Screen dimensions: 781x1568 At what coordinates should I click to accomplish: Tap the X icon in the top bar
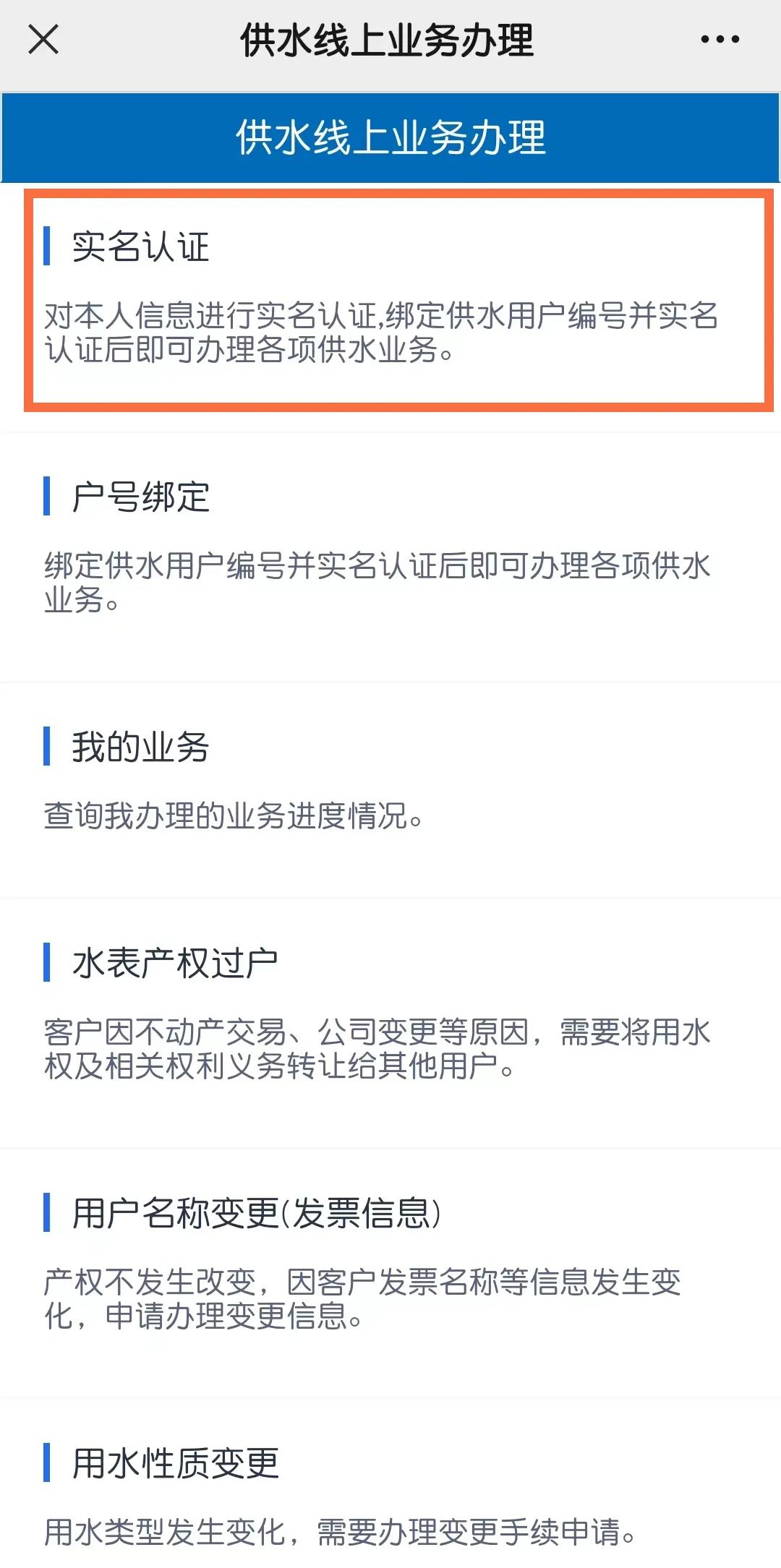[45, 40]
